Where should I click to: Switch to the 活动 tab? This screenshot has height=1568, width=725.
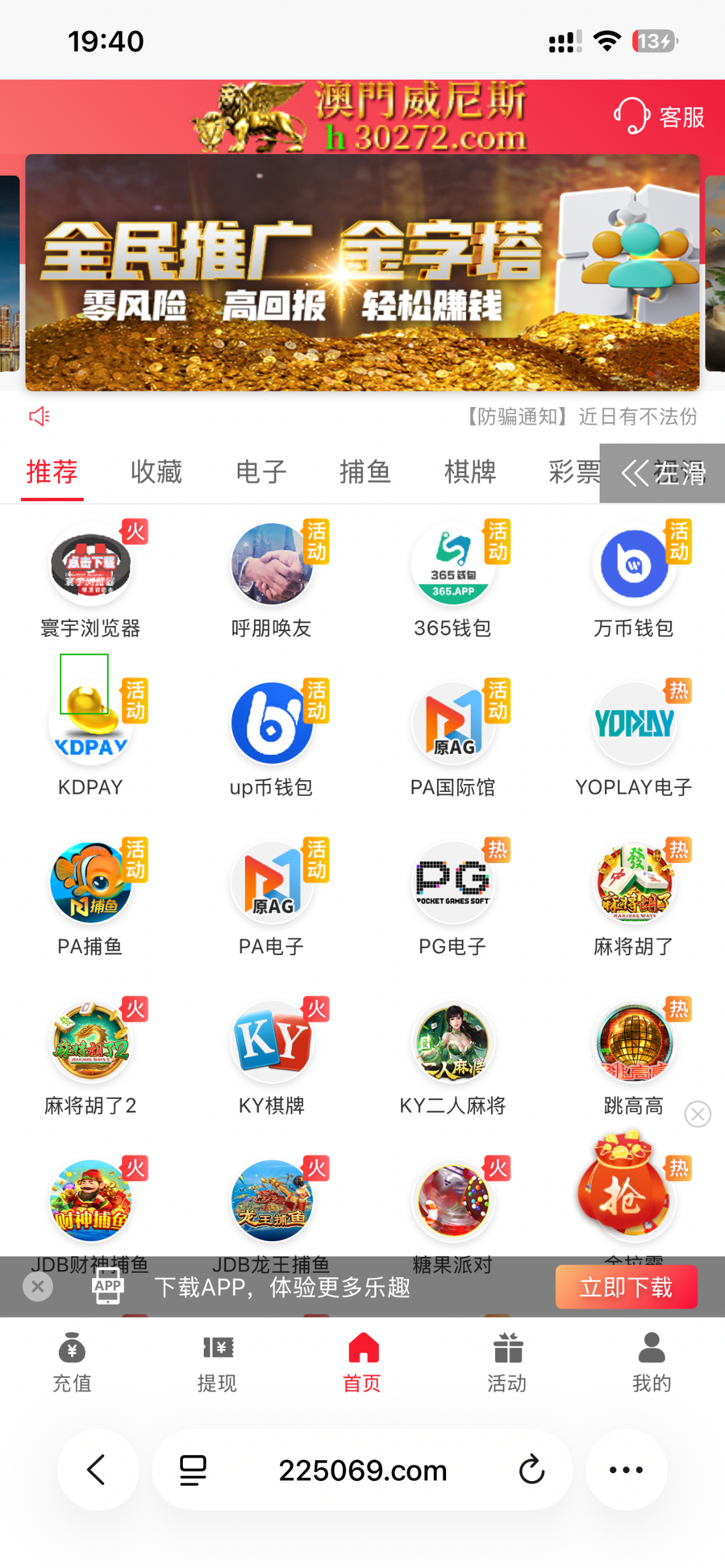[507, 1362]
